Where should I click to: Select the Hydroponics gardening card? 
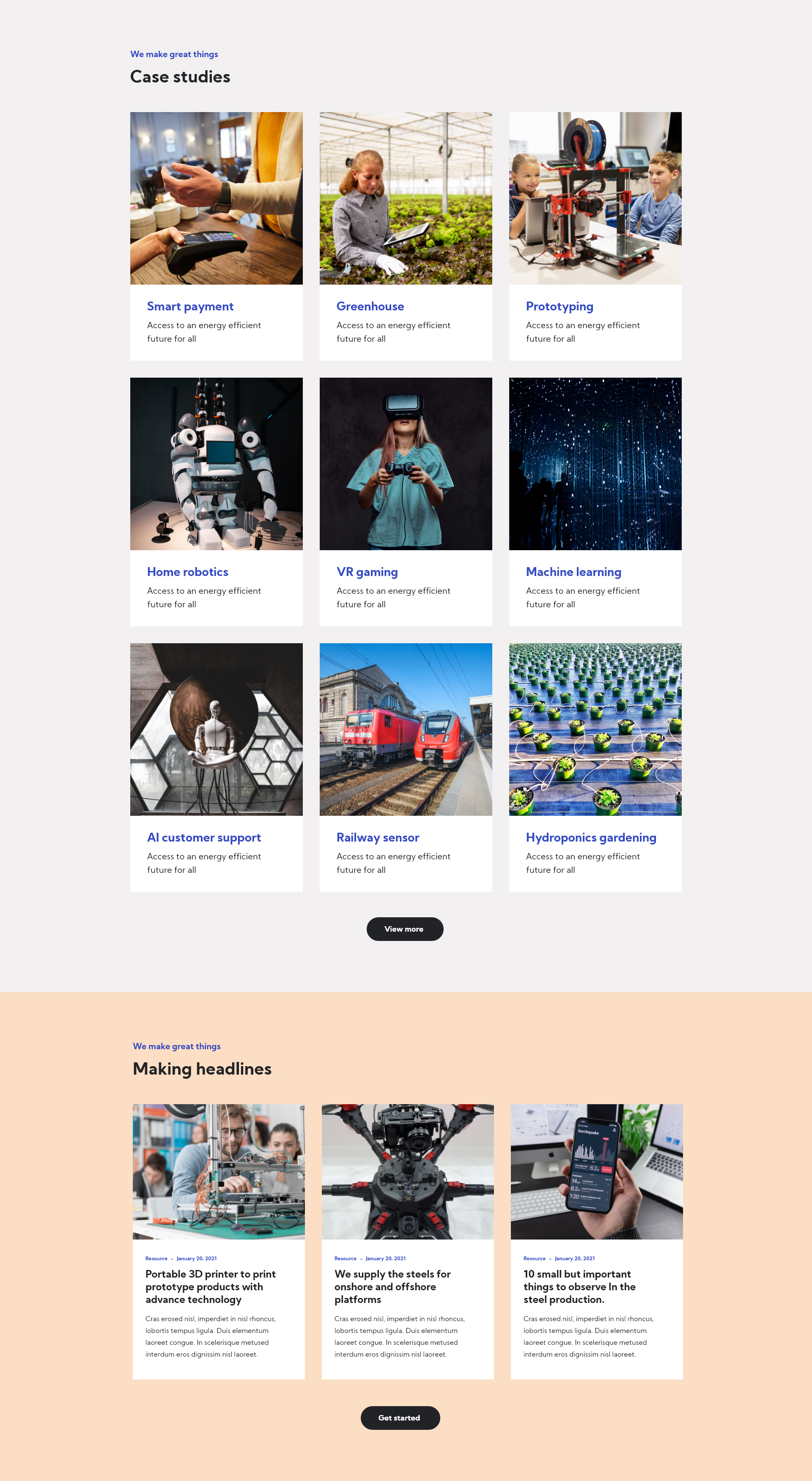590,838
